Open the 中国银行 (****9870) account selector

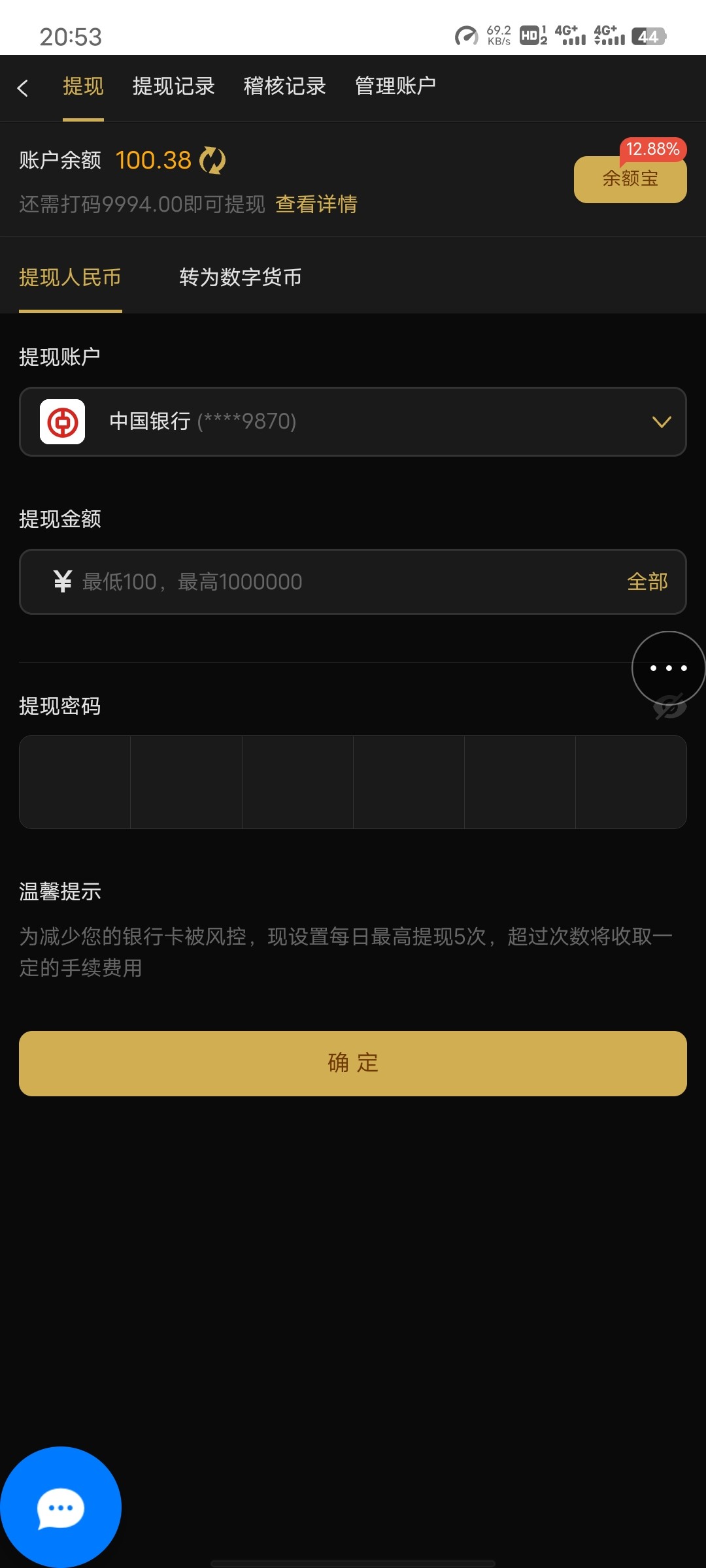(353, 421)
